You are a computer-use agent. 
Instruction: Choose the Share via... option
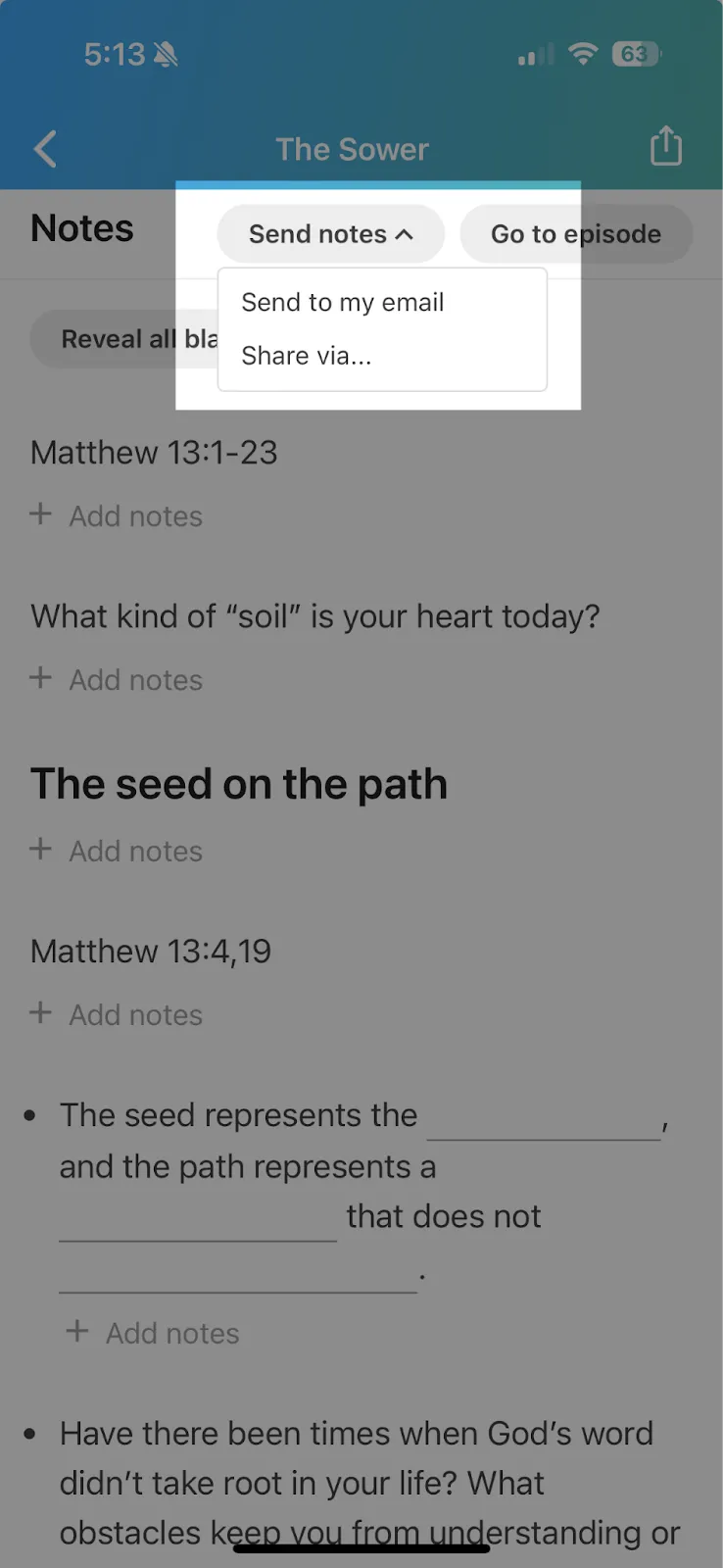click(x=306, y=356)
